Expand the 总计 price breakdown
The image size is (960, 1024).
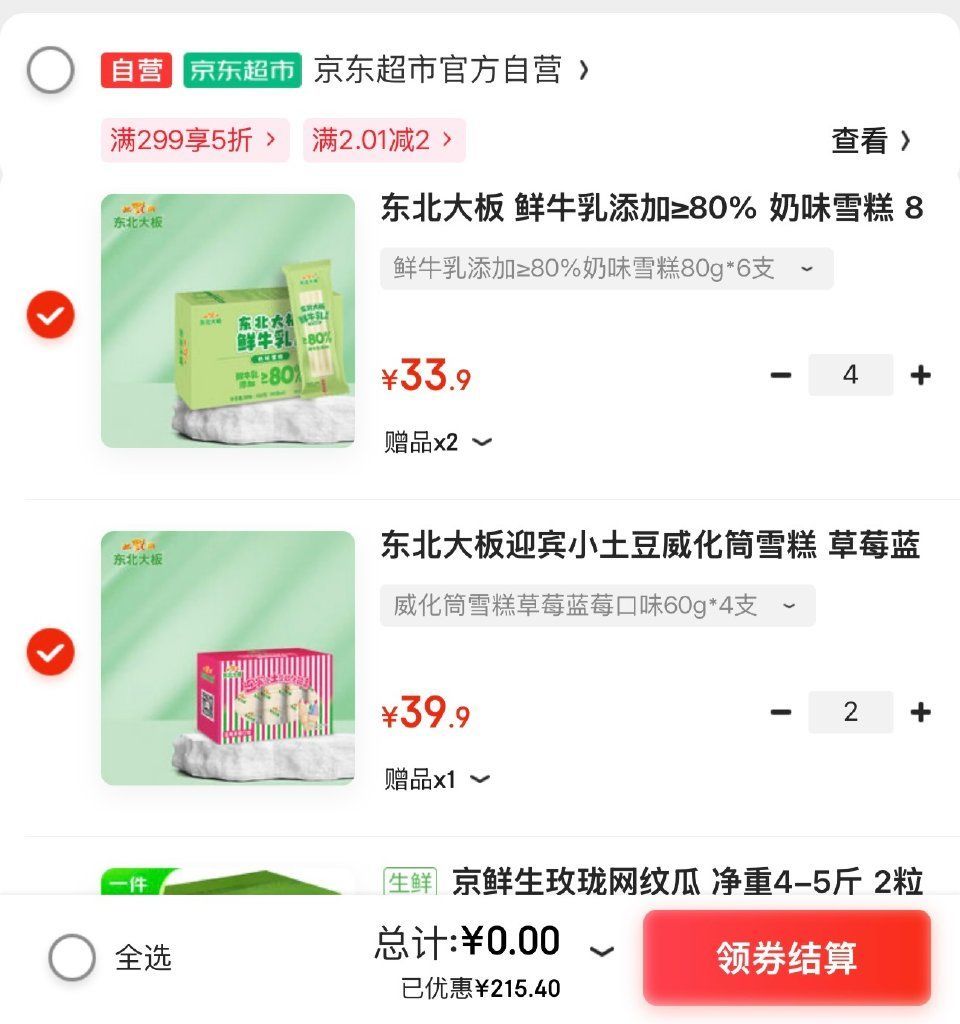coord(601,952)
